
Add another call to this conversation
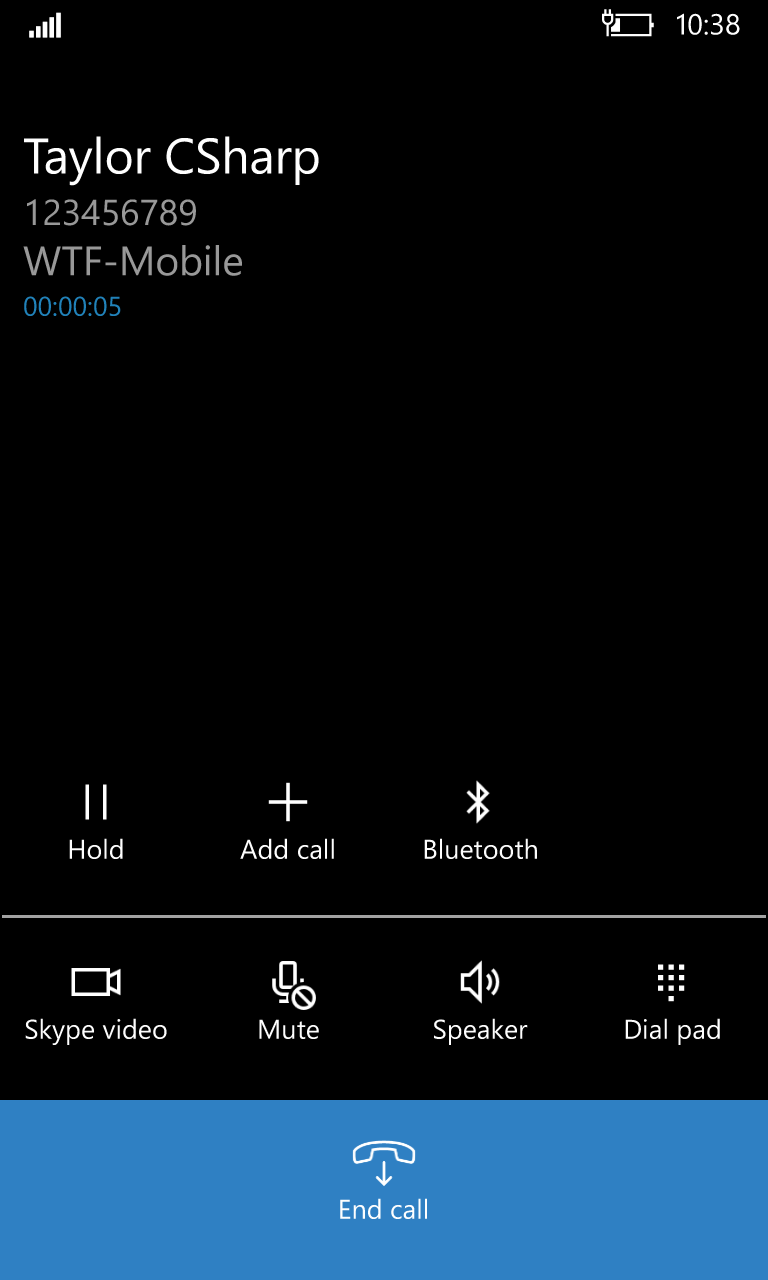click(x=288, y=821)
